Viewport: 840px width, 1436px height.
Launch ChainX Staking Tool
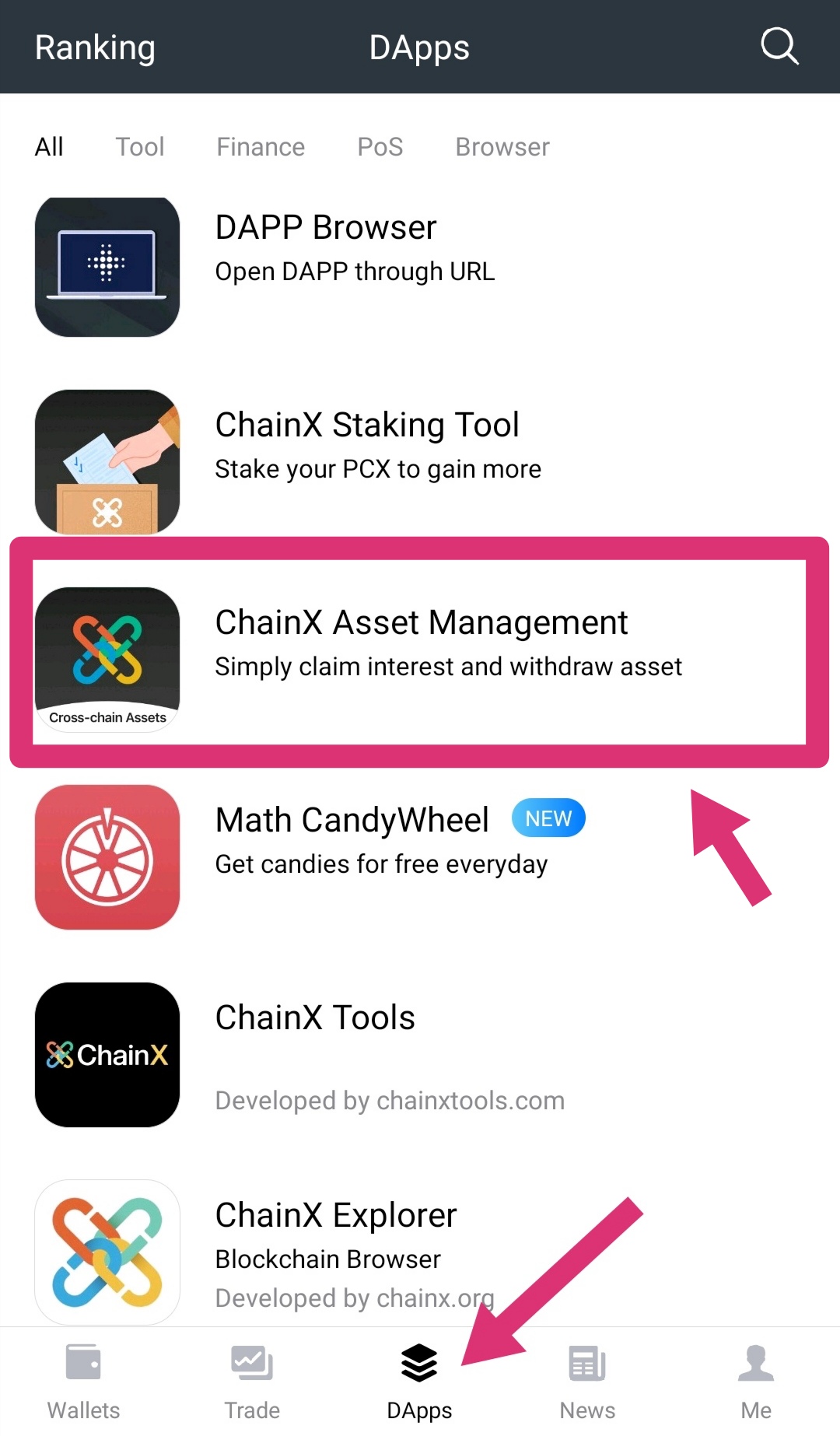367,445
